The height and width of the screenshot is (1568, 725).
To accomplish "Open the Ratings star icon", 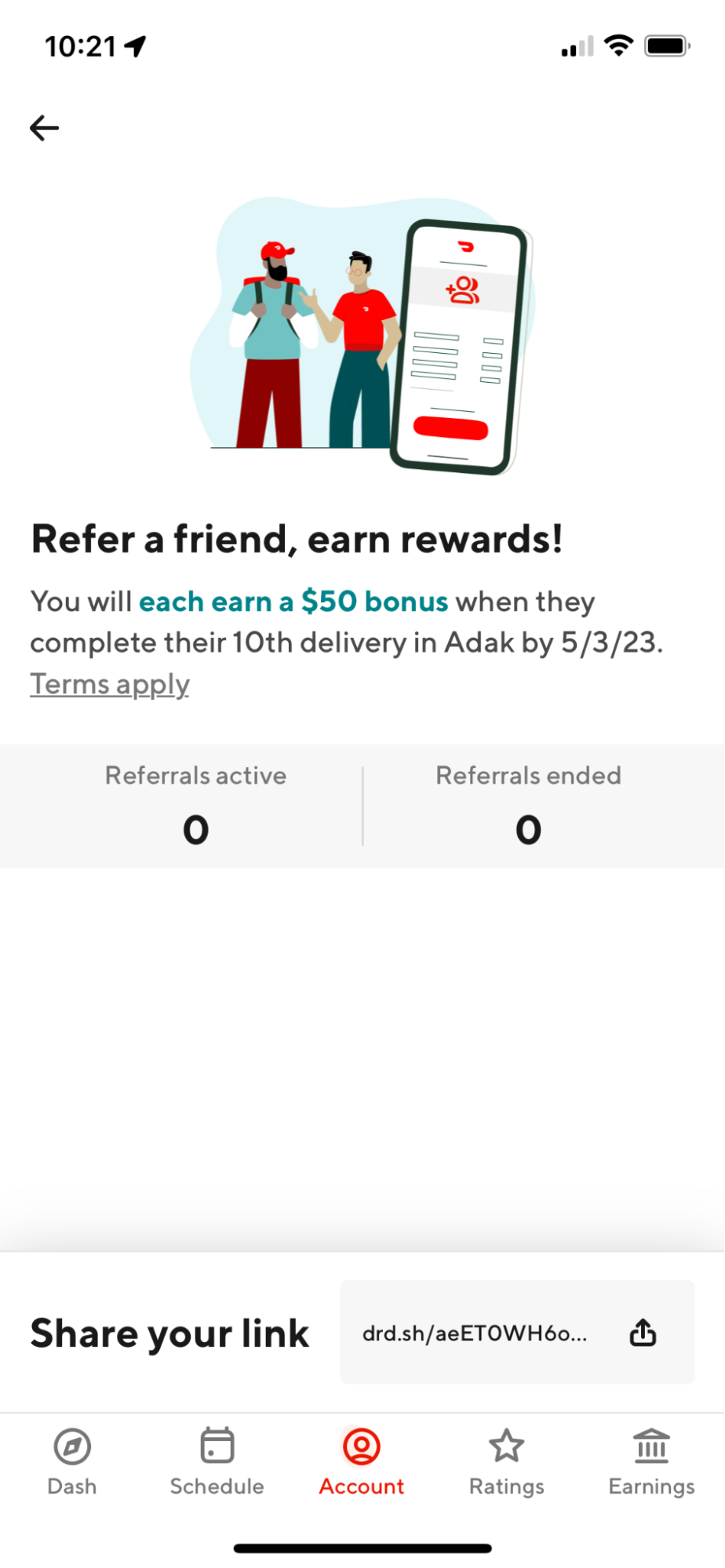I will (506, 1446).
